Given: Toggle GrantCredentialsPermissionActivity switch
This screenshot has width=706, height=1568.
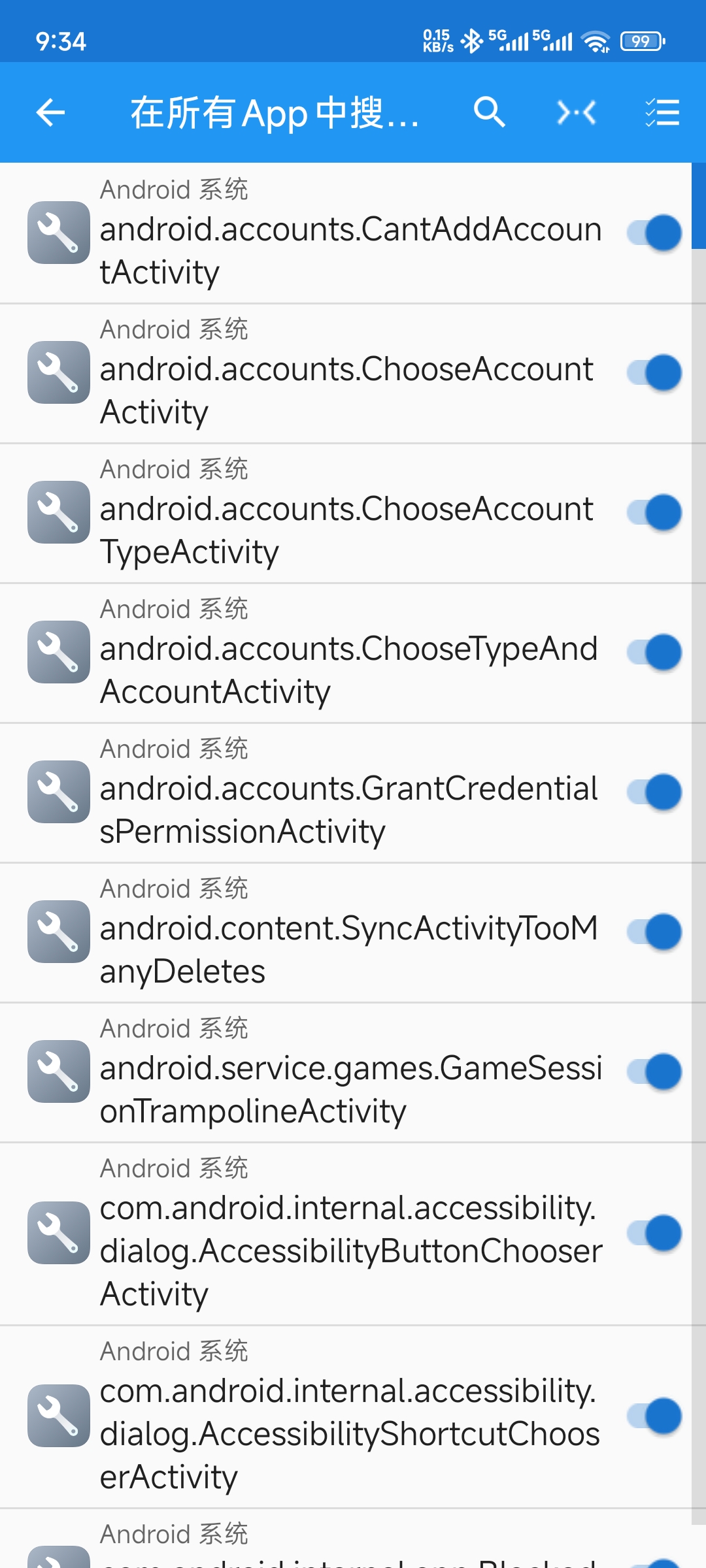Looking at the screenshot, I should [654, 792].
